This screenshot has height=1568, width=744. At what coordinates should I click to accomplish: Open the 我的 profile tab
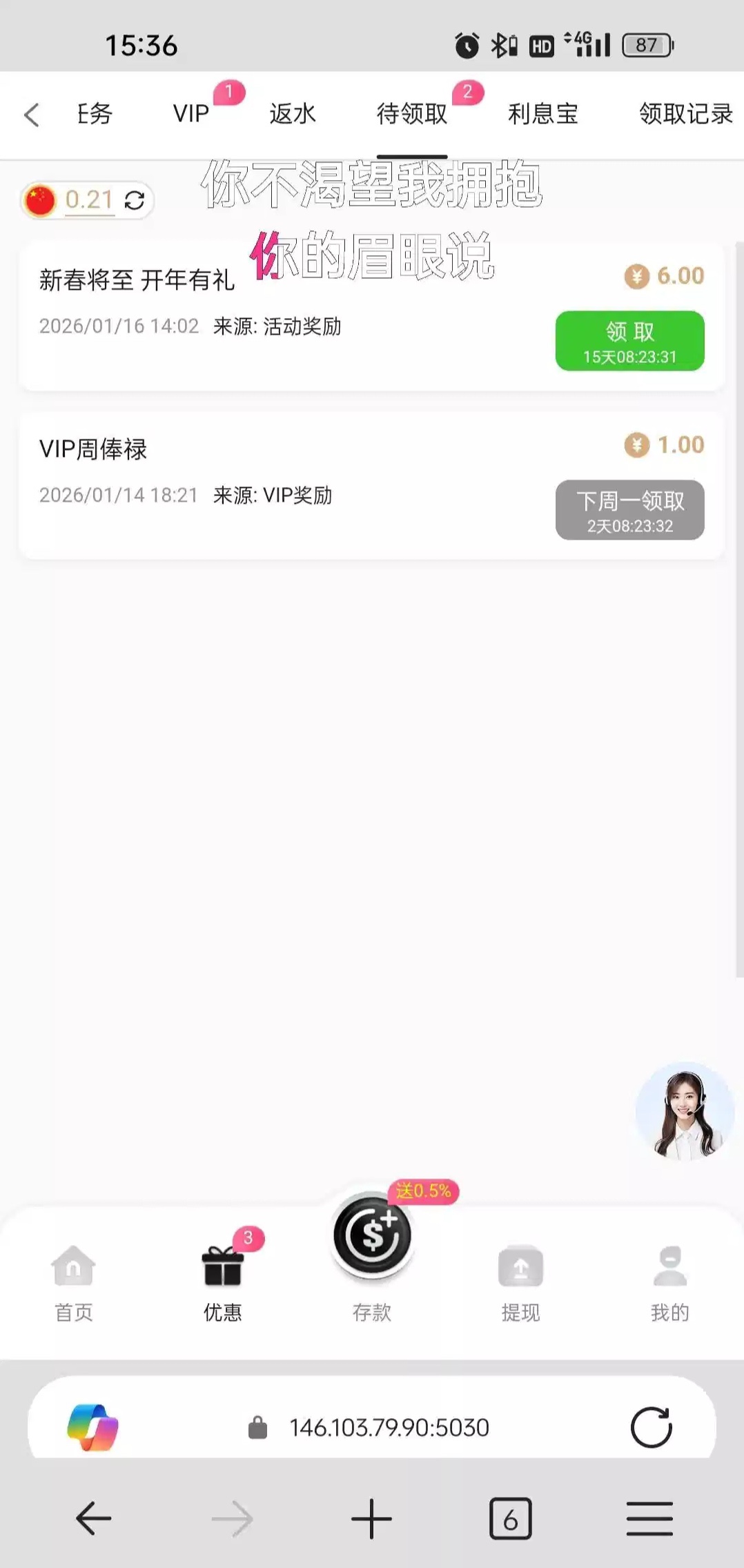tap(669, 1283)
